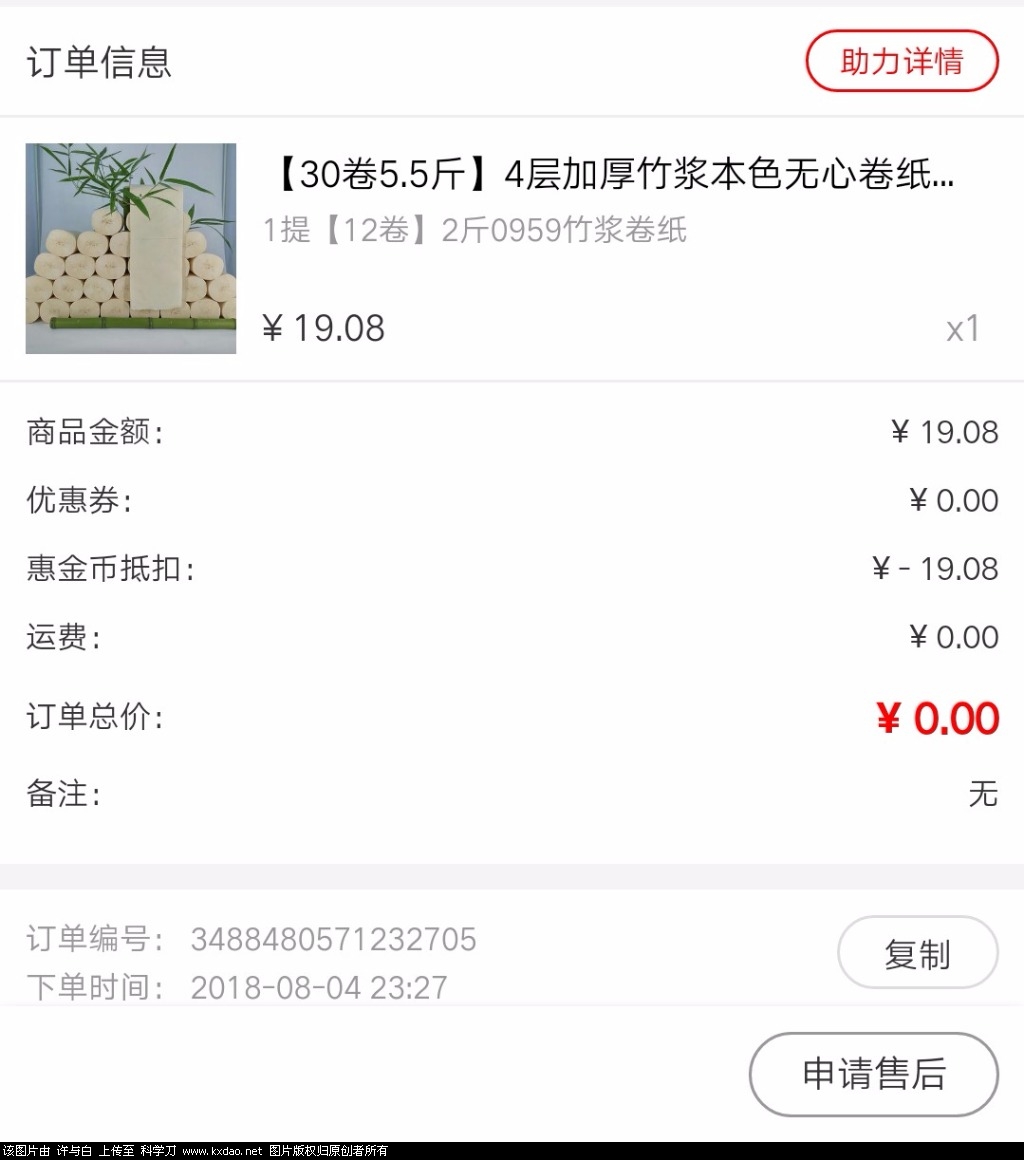Select the "订单信息" header title
This screenshot has width=1024, height=1160.
coord(97,62)
